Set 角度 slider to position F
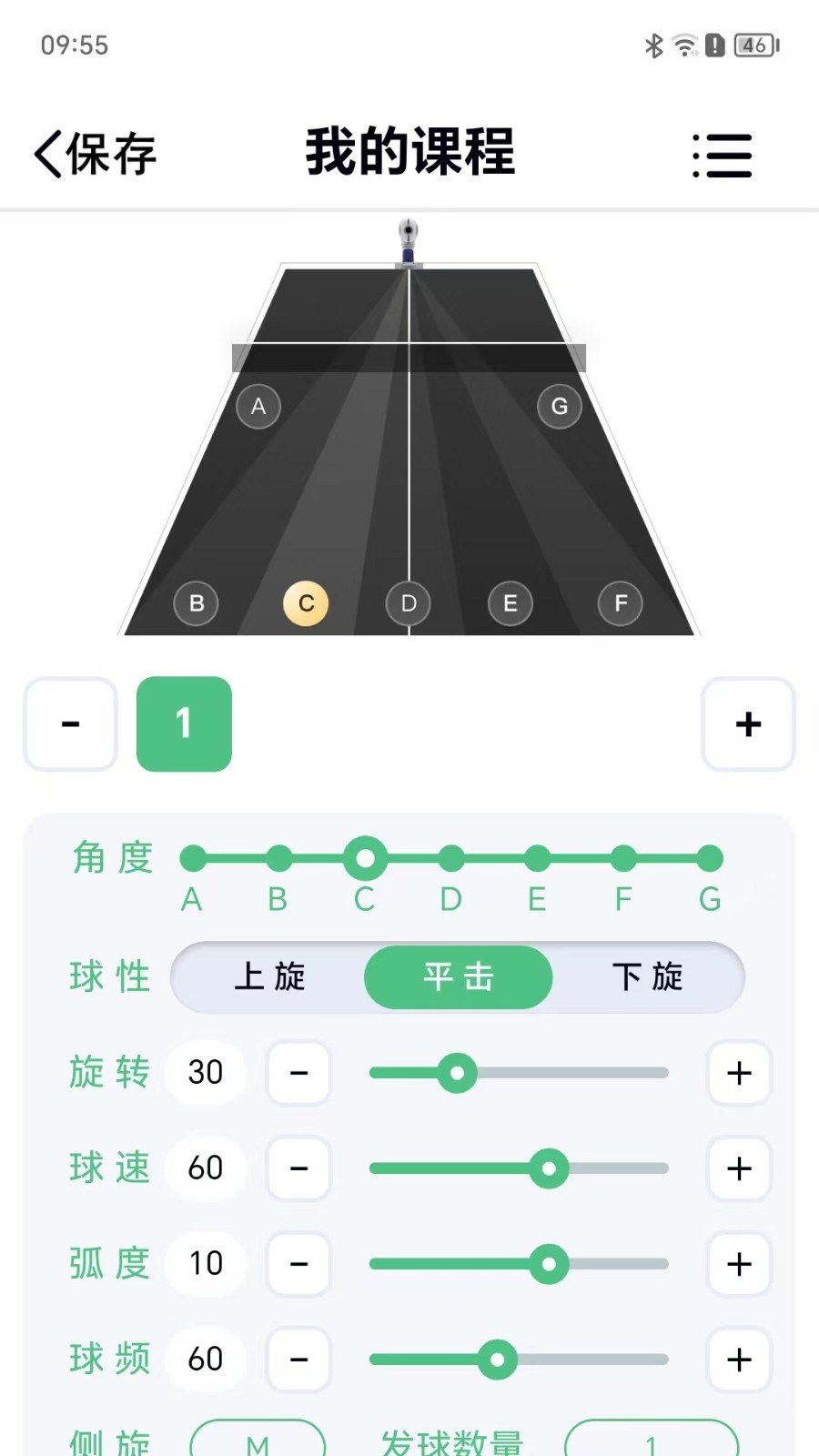819x1456 pixels. (623, 858)
